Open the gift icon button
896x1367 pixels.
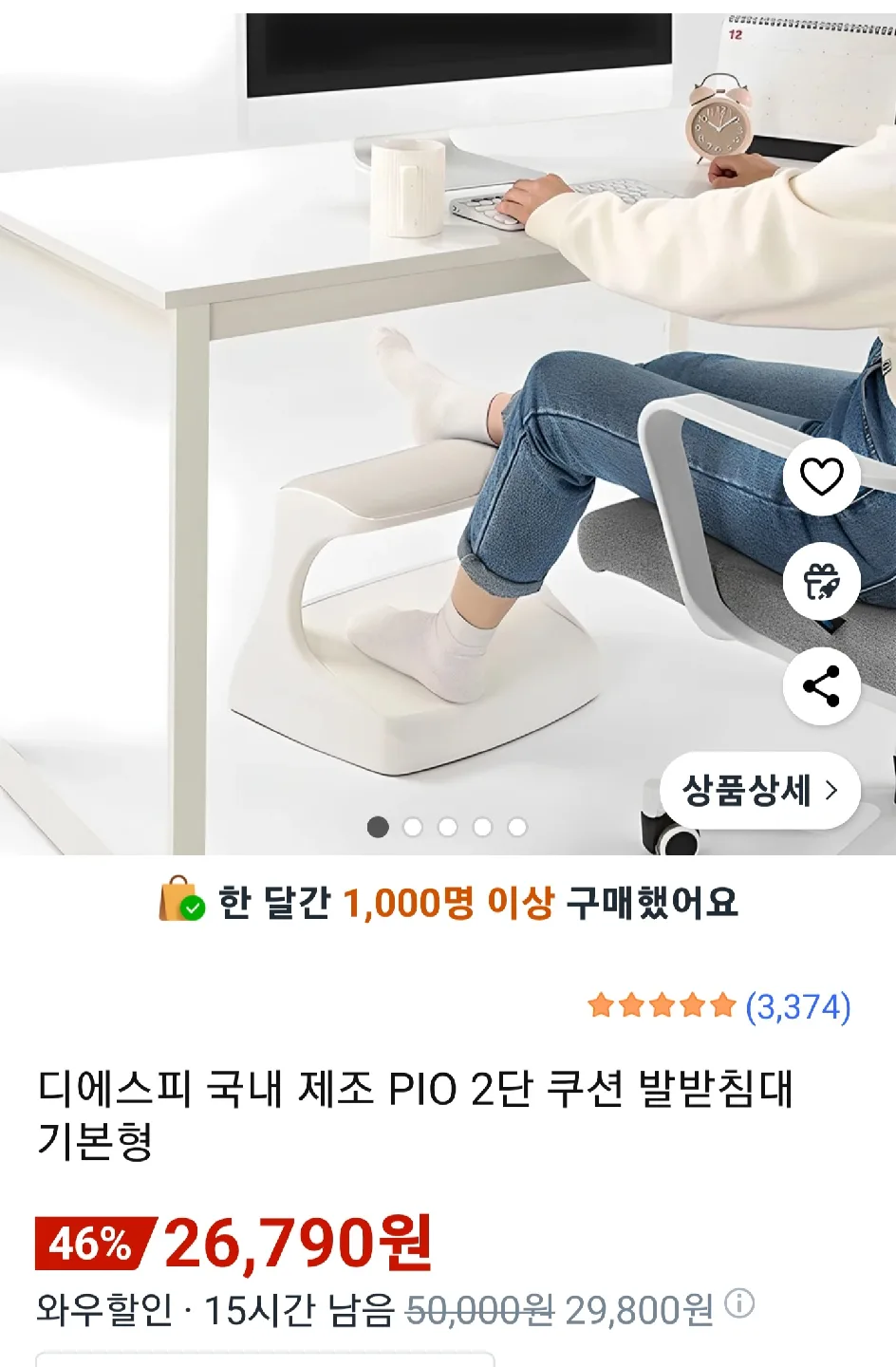[x=821, y=581]
